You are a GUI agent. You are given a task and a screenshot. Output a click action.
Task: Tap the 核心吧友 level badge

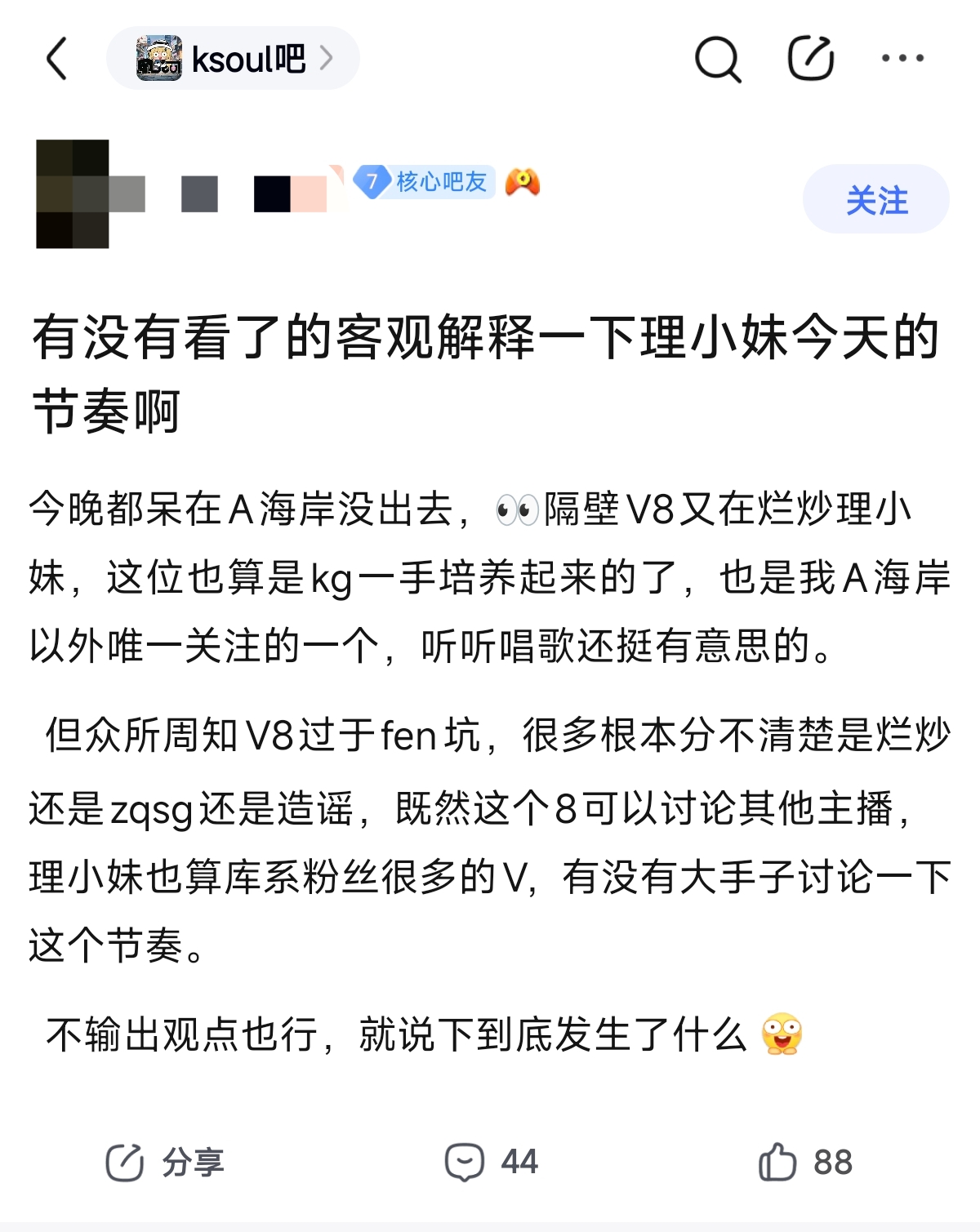click(425, 181)
